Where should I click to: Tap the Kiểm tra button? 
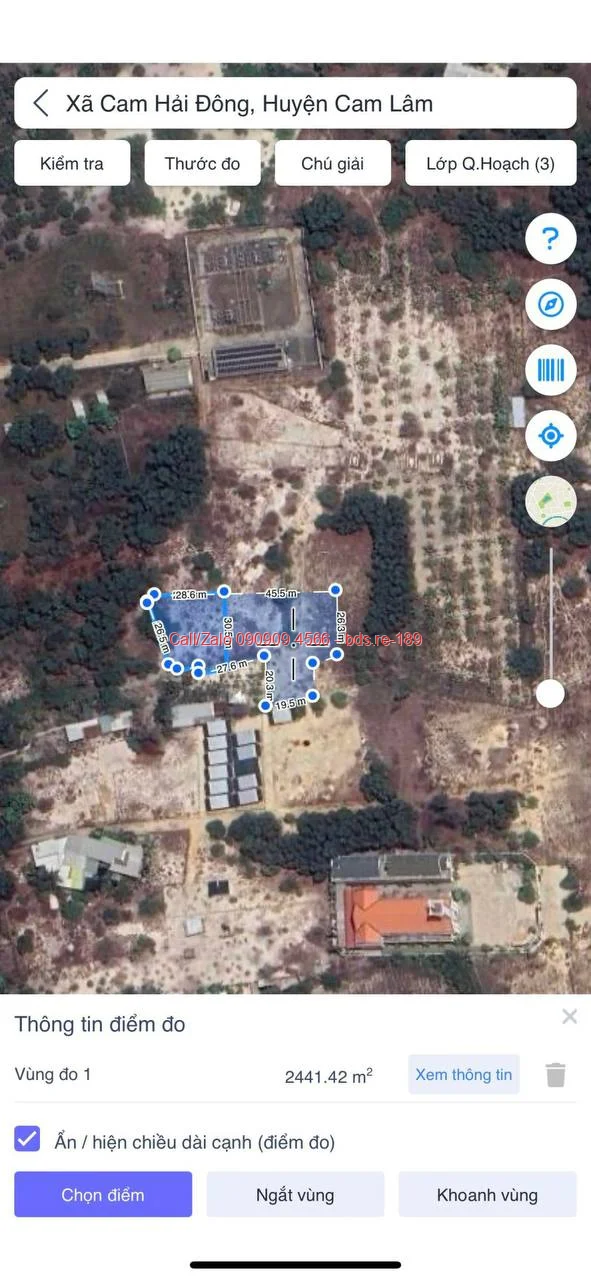(x=72, y=163)
